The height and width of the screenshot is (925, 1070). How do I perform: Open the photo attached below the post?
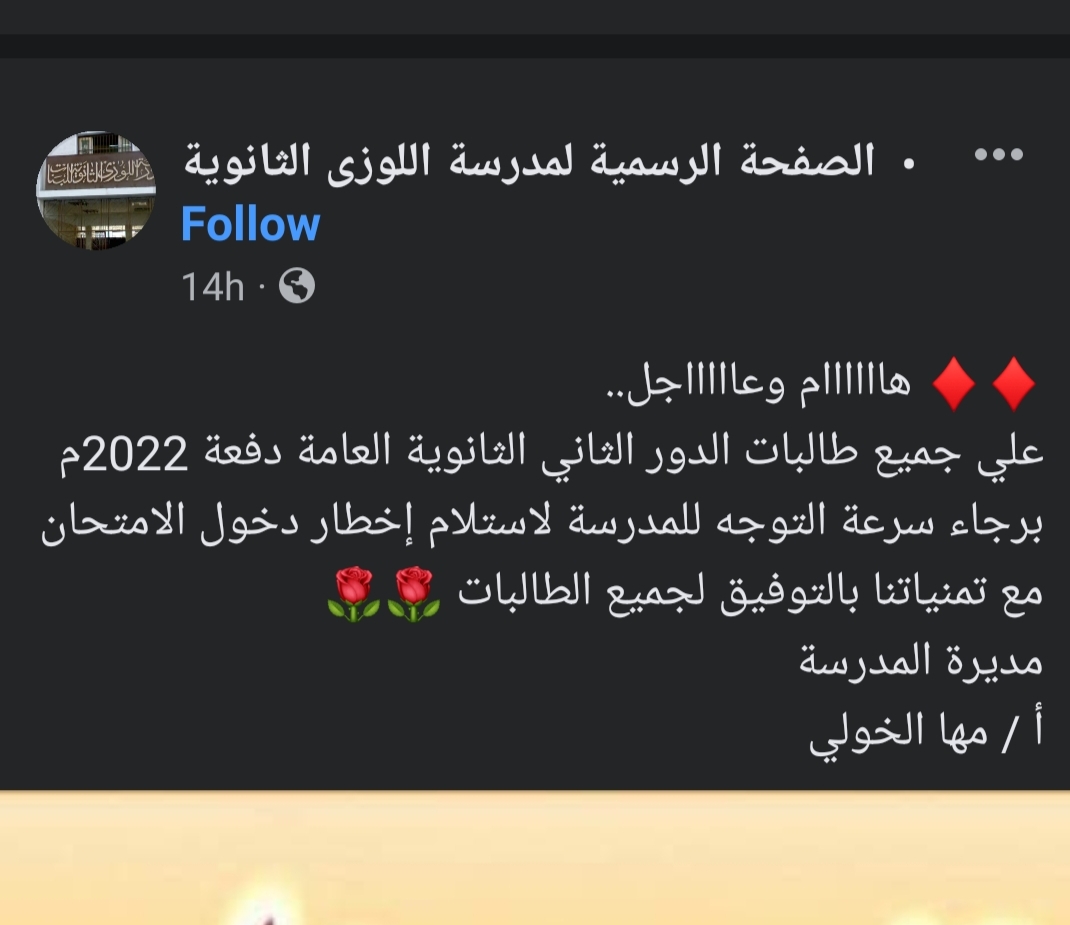pos(535,860)
